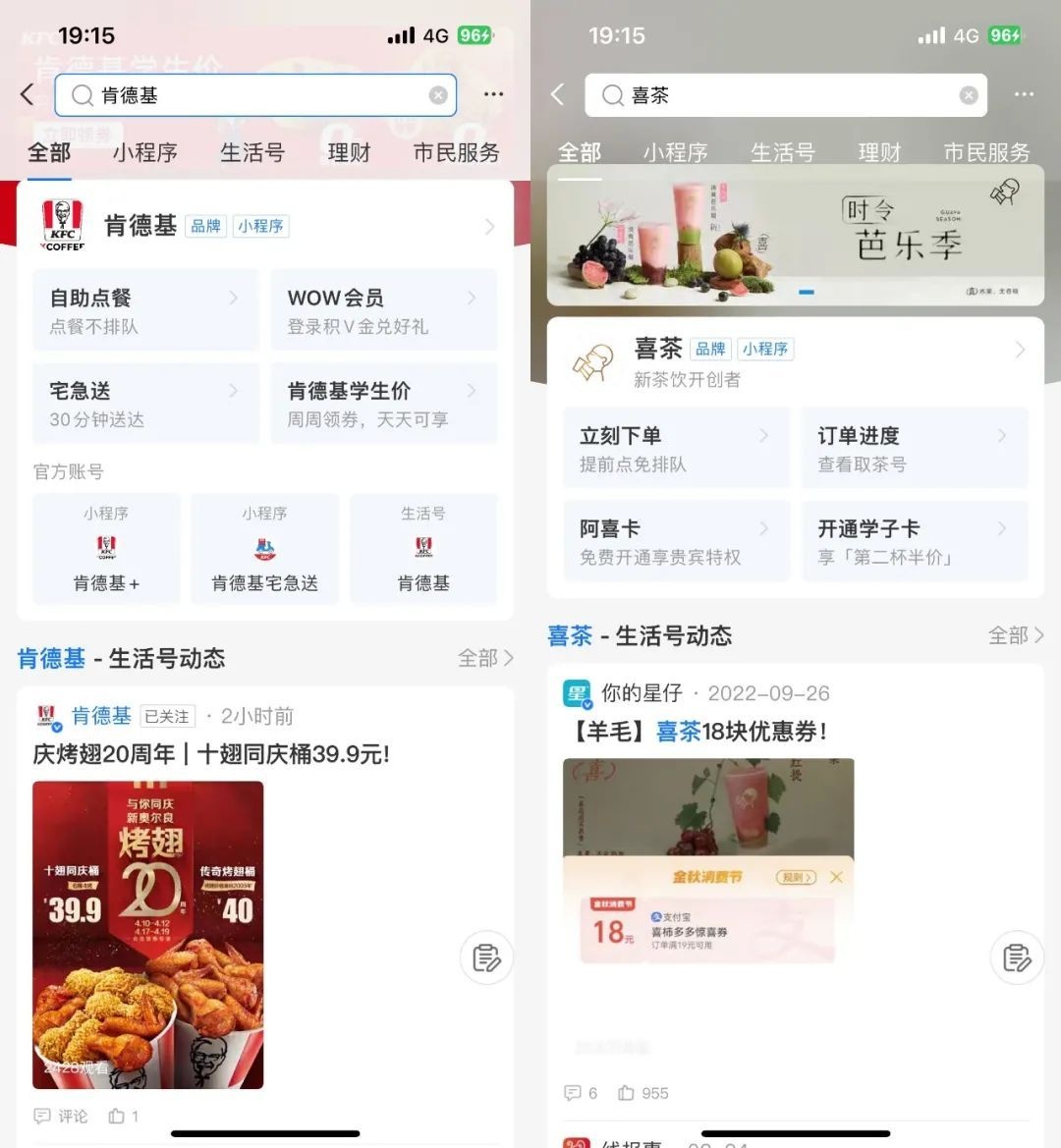This screenshot has height=1148, width=1061.
Task: Open the 时令芭乐季 banner
Action: coord(796,236)
